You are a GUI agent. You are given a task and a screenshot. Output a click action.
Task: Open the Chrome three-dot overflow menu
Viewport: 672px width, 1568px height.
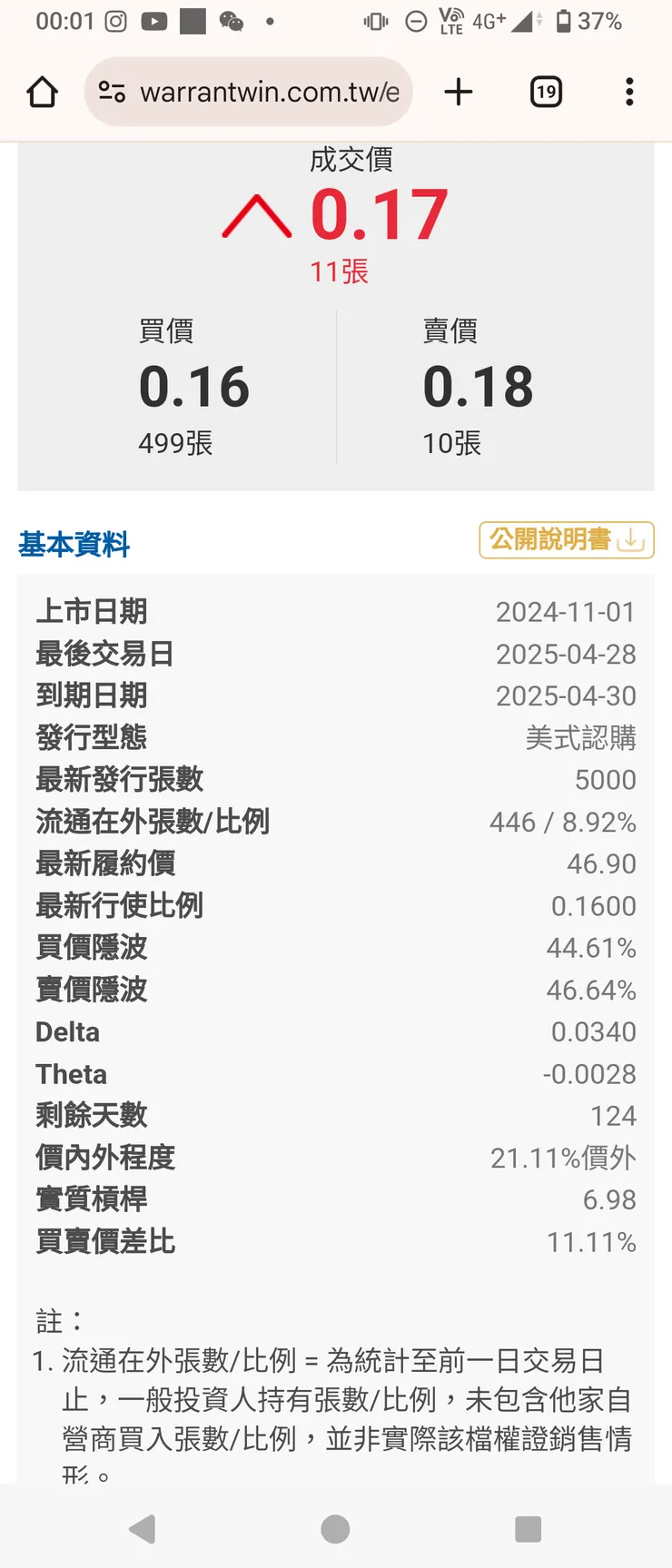[629, 91]
